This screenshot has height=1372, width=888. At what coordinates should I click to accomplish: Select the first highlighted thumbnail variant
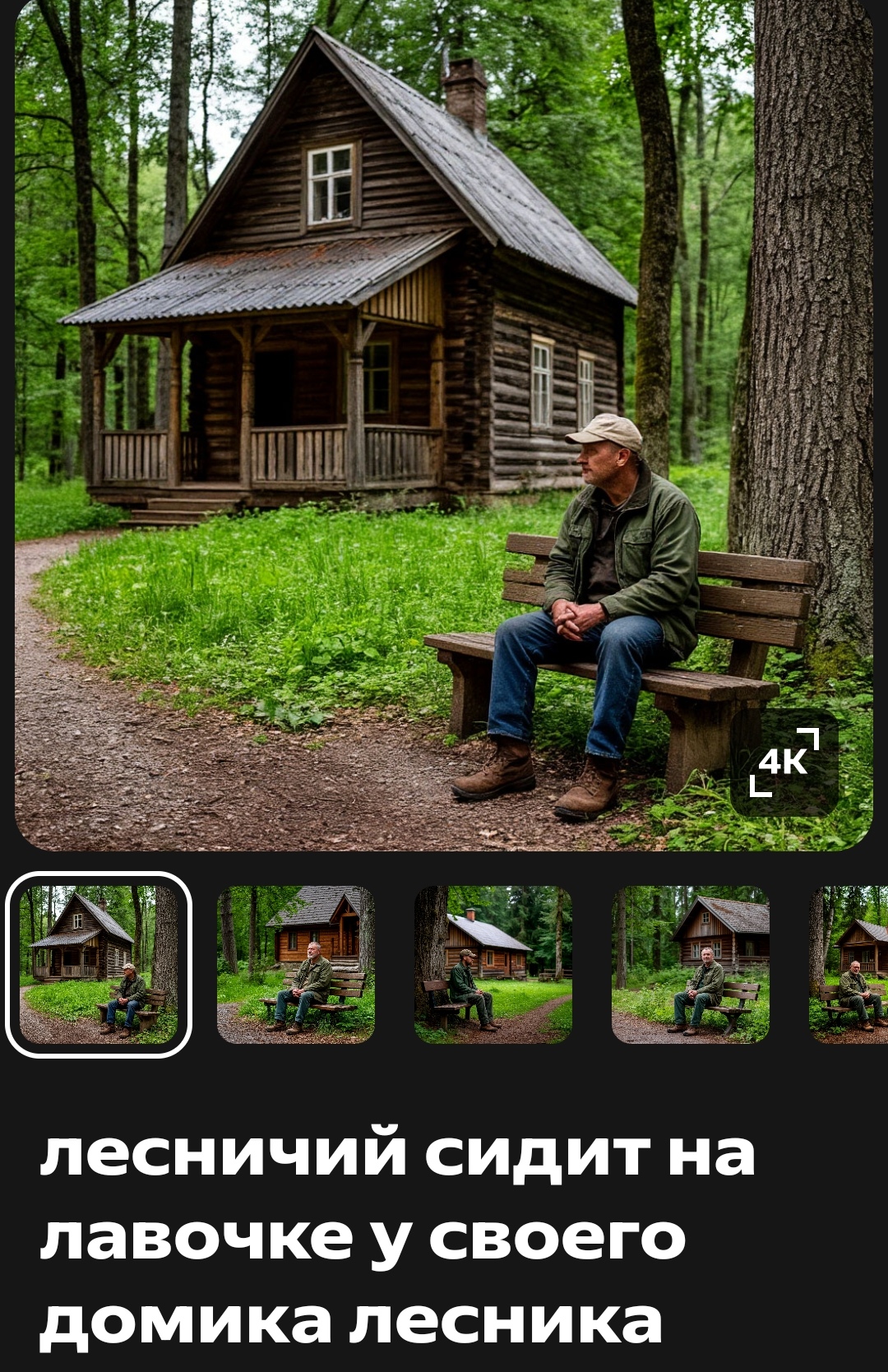tap(99, 964)
